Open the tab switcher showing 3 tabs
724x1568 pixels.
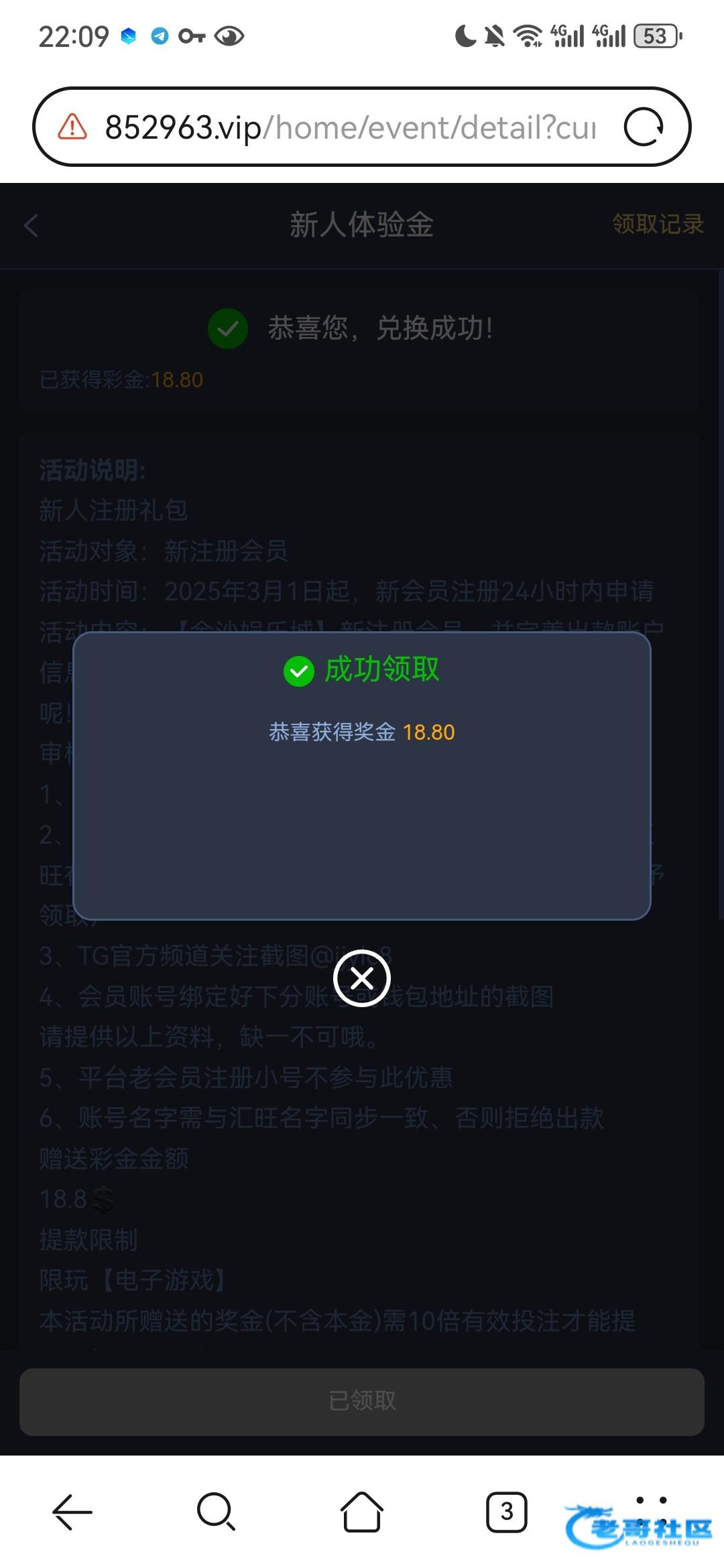[x=506, y=1512]
